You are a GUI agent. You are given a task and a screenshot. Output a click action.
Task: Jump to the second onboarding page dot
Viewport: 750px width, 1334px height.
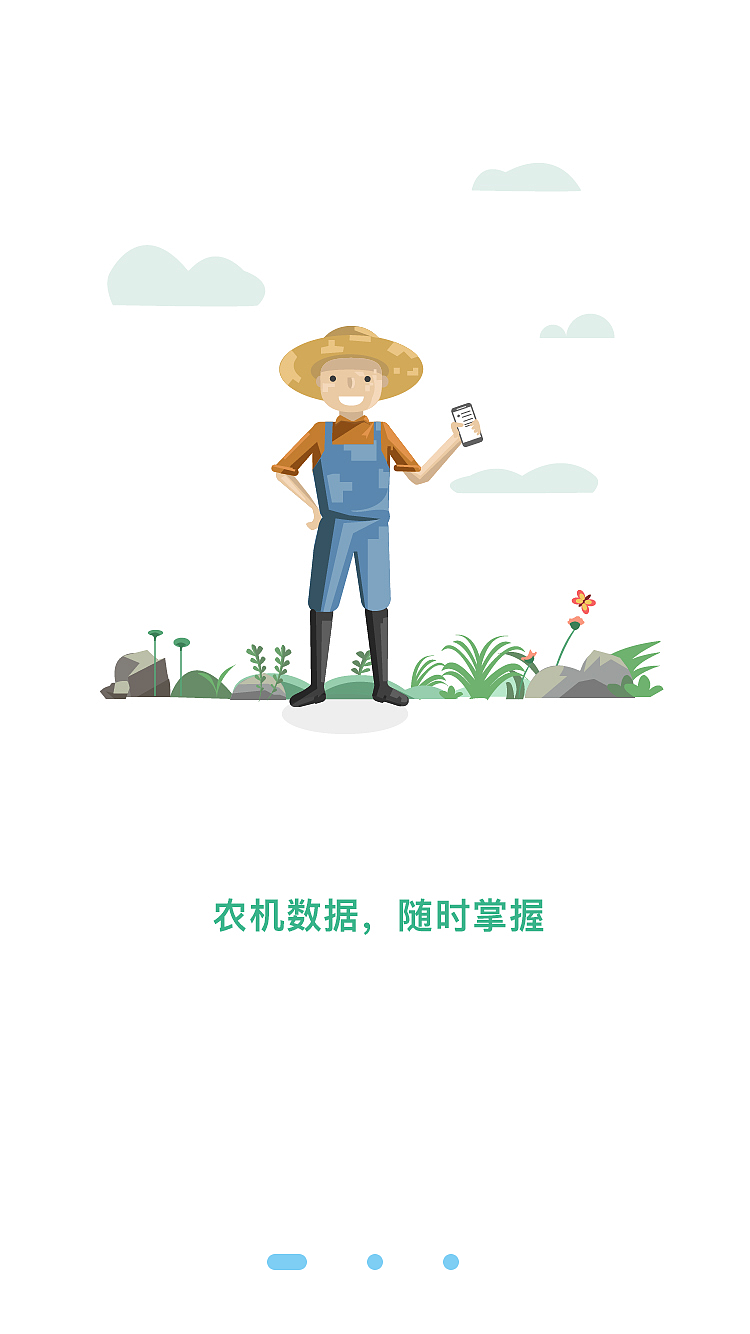point(375,1262)
